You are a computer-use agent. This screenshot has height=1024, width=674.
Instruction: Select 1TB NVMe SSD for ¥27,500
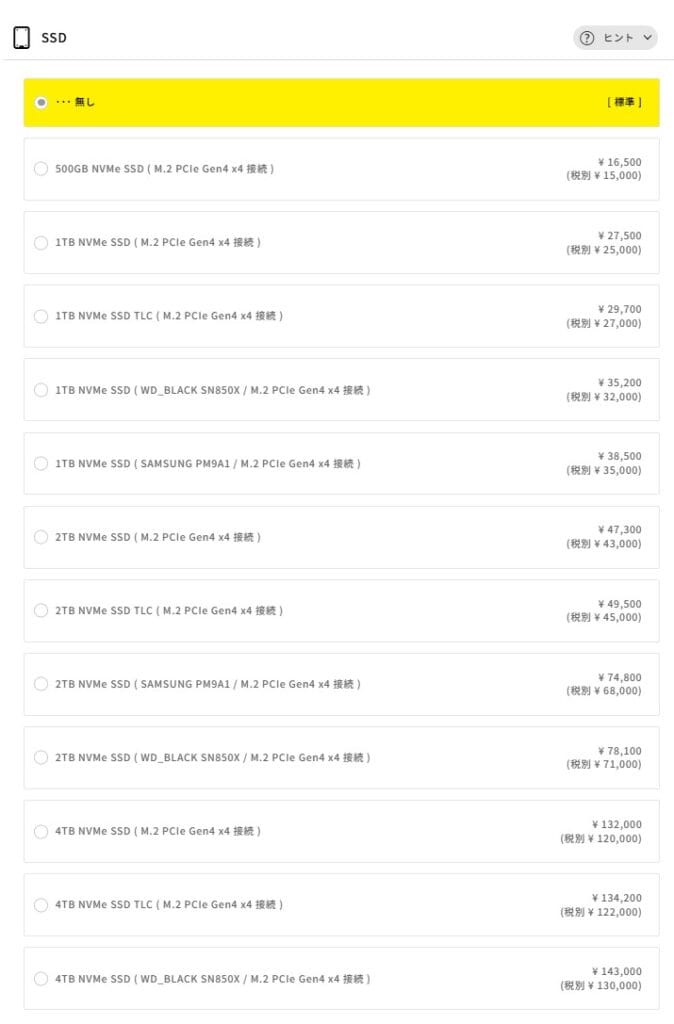41,242
